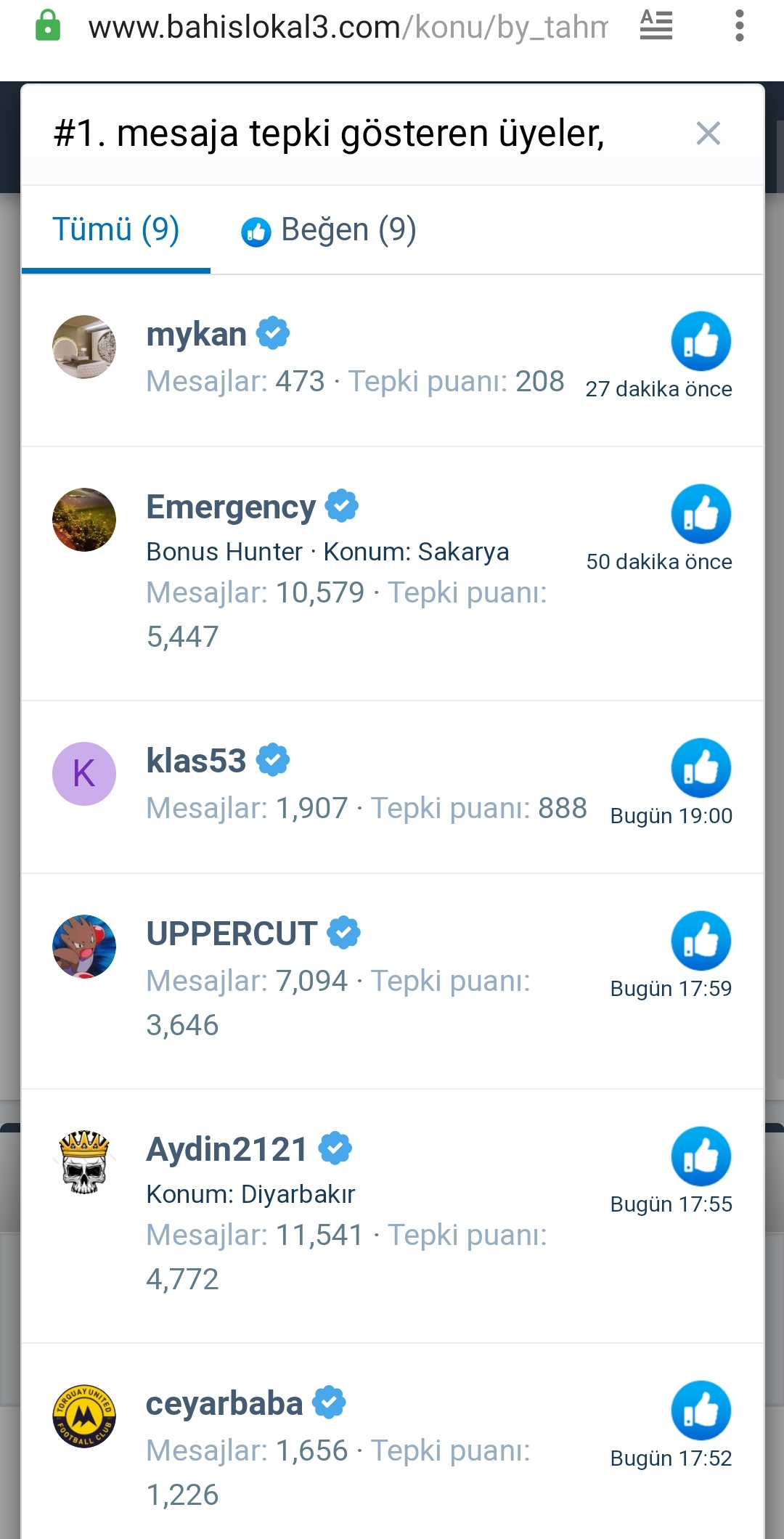Close the reactions dialog
784x1539 pixels.
point(708,134)
